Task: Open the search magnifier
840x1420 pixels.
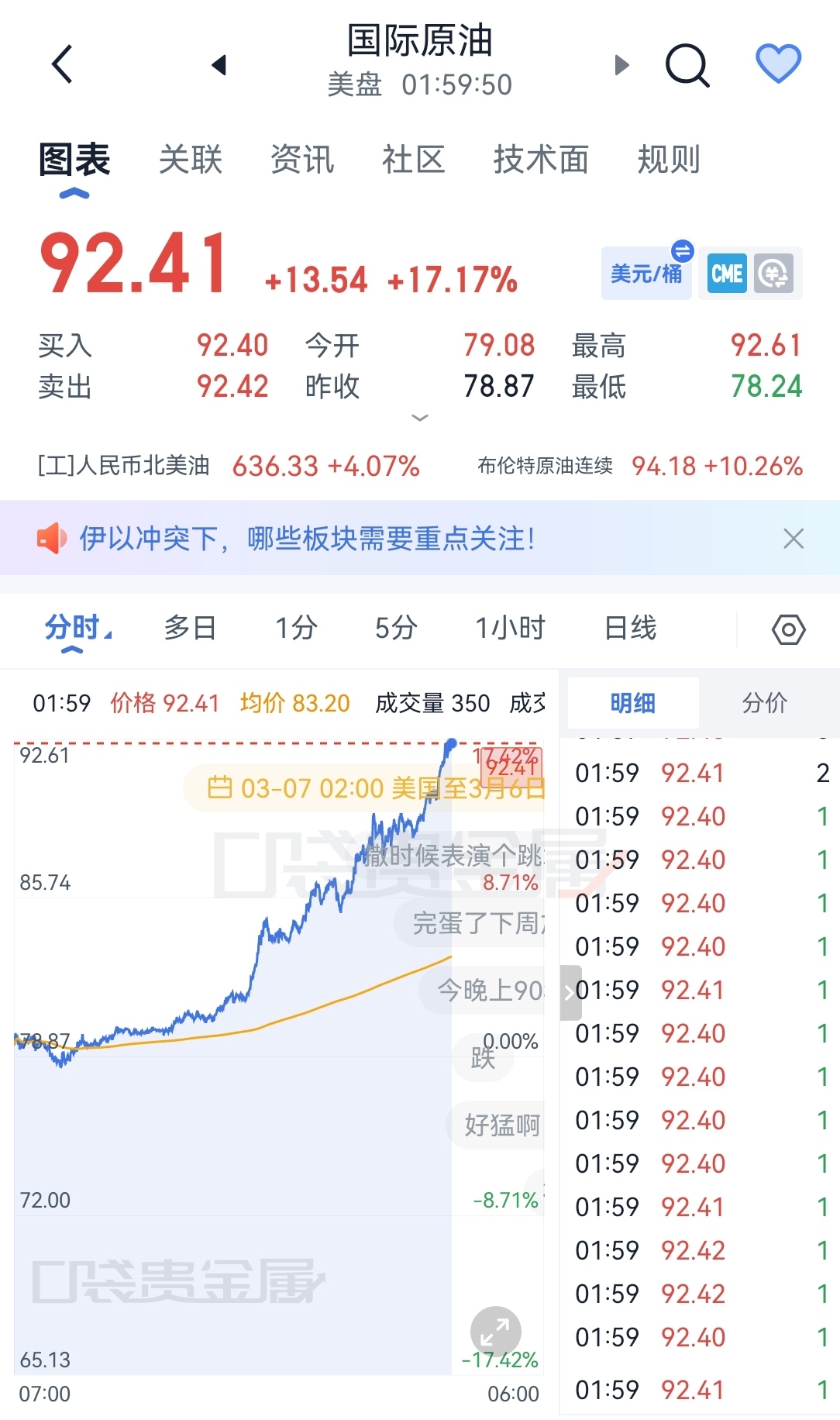Action: tap(687, 64)
